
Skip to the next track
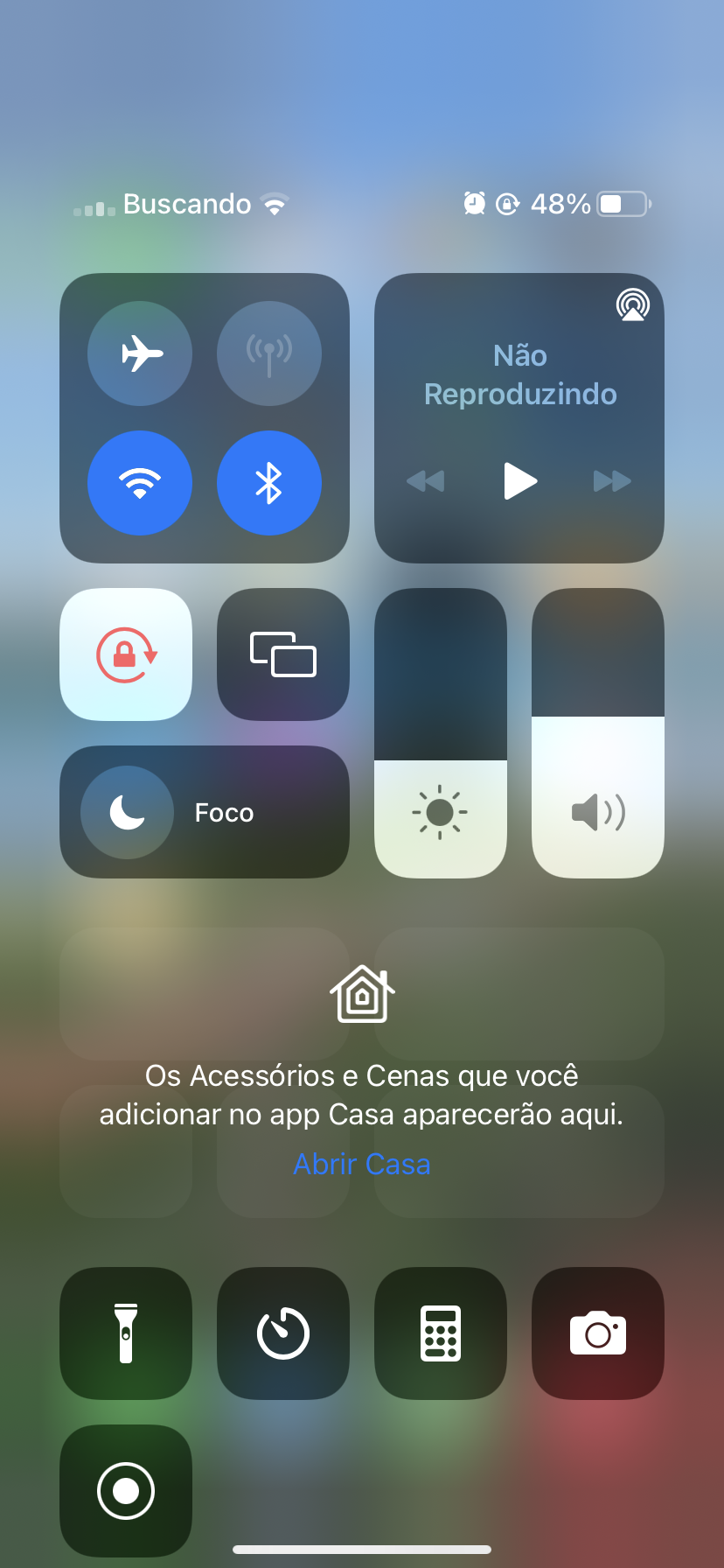(612, 481)
